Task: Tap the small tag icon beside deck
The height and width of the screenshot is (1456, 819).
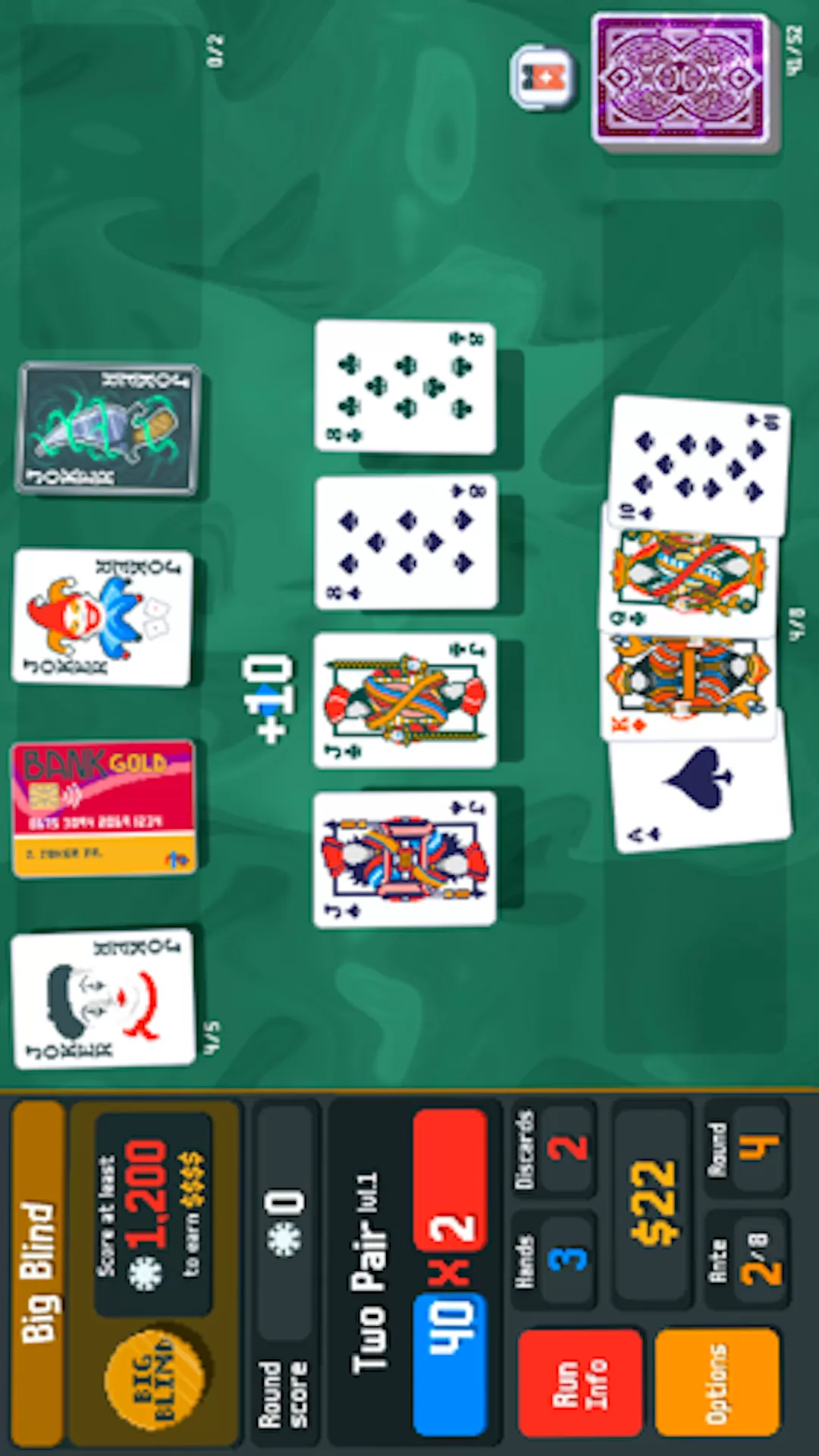Action: (x=543, y=77)
